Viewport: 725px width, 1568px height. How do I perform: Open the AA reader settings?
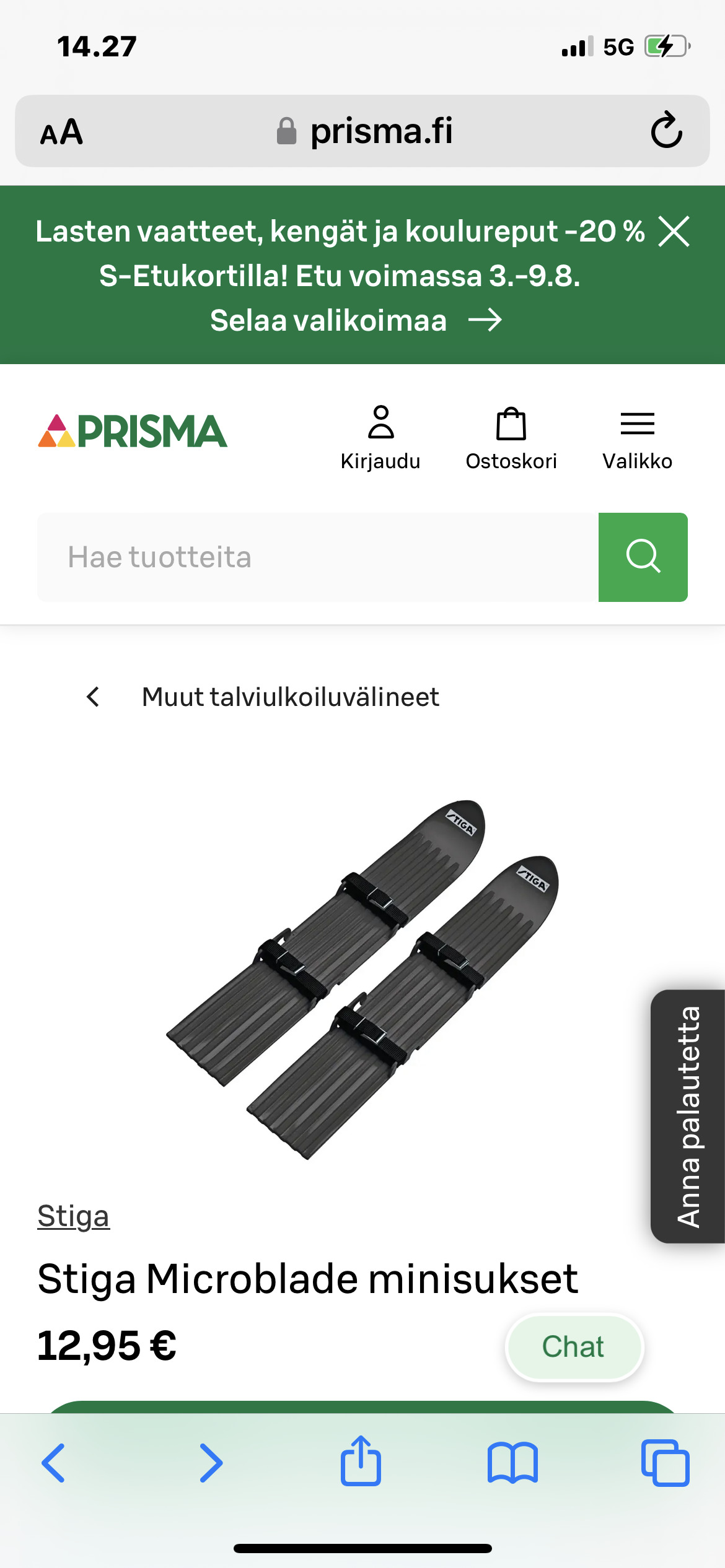click(x=61, y=131)
